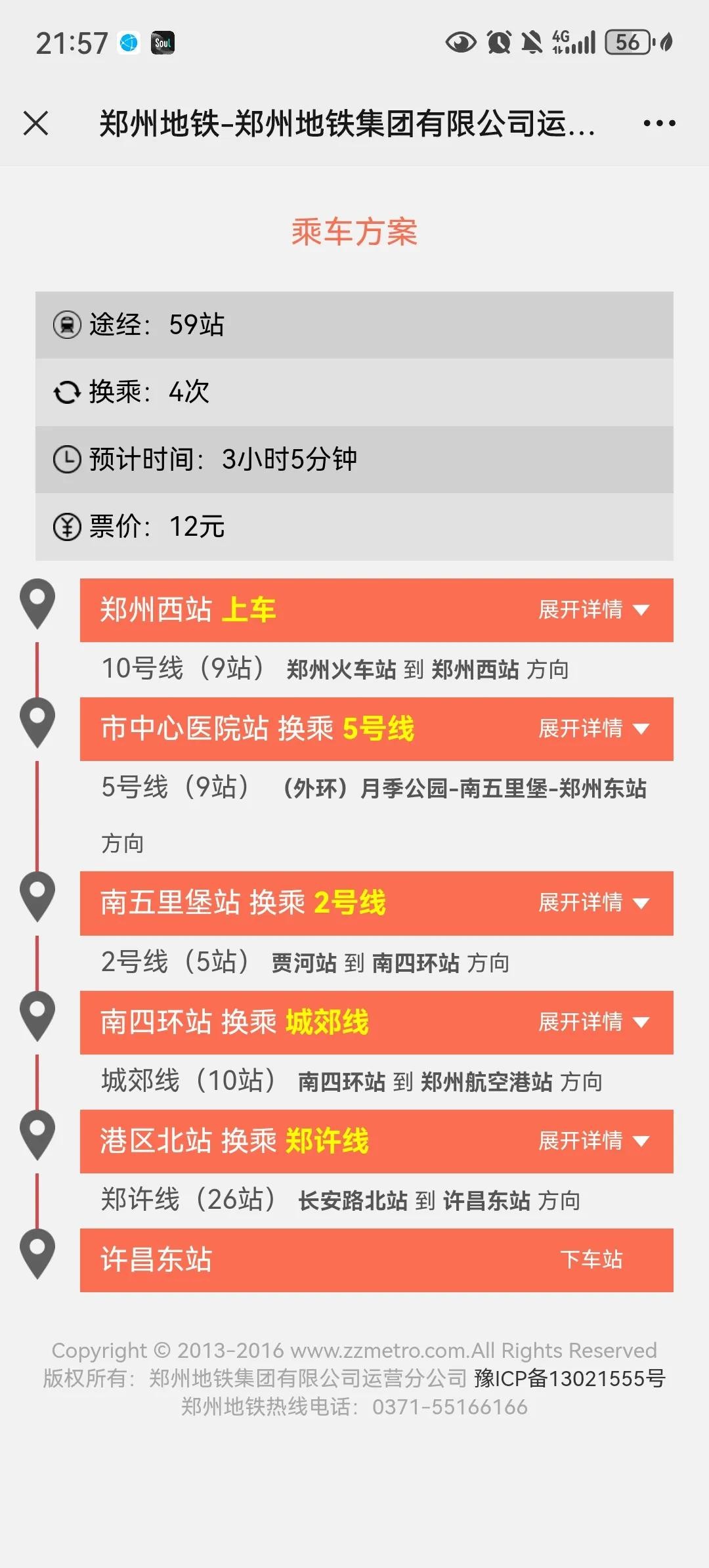Image resolution: width=709 pixels, height=1568 pixels.
Task: Expand details for 南四环站 换乘 城郊线
Action: (593, 1022)
